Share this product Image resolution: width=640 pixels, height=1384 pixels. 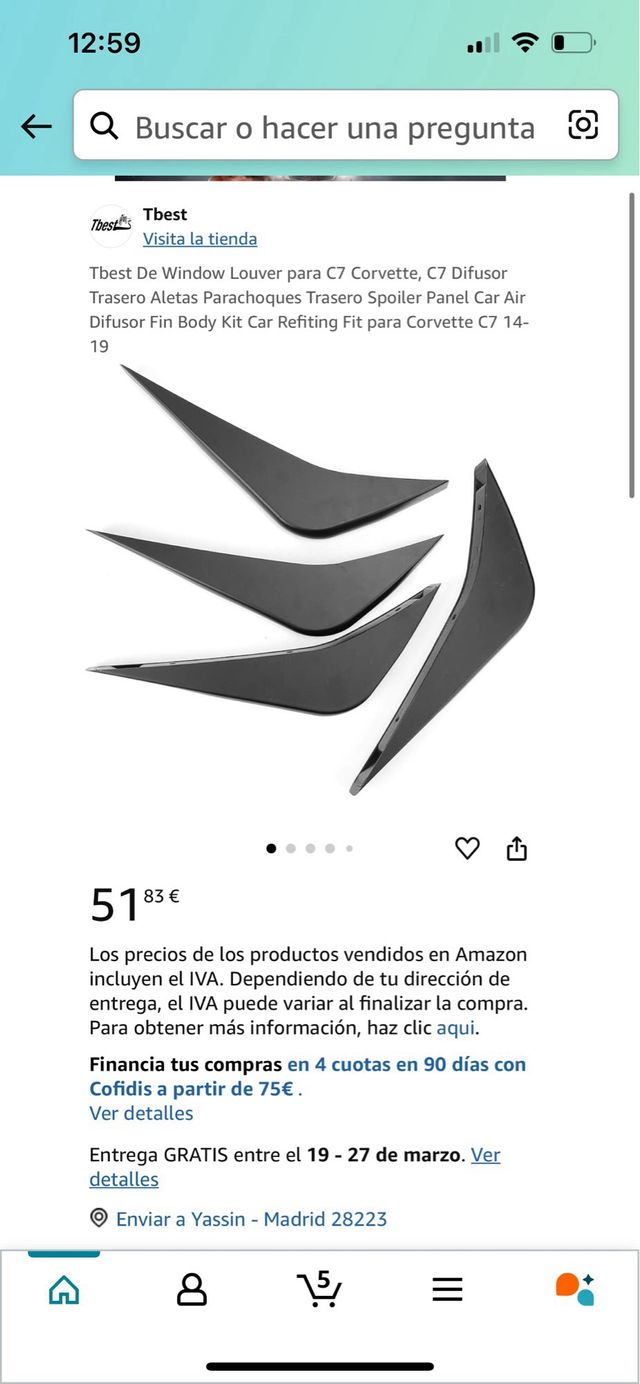(516, 849)
